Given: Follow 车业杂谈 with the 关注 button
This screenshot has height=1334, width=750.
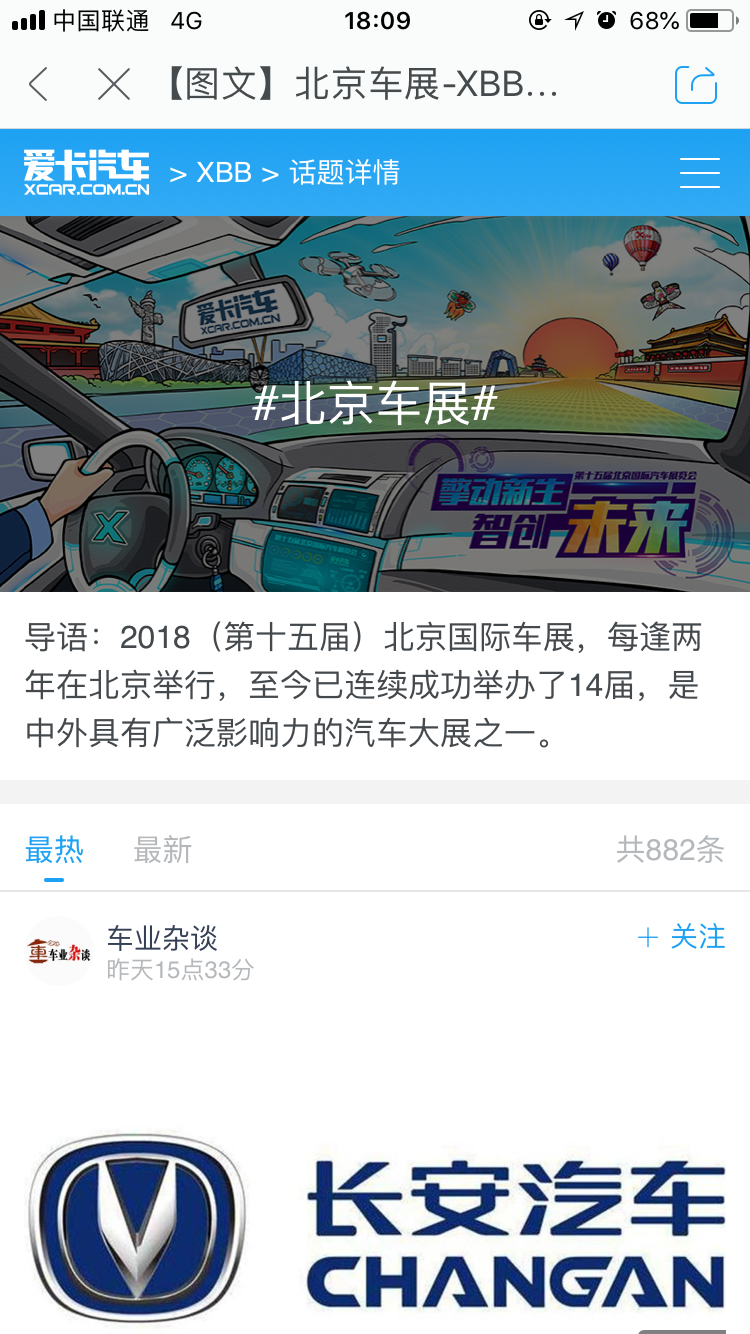Looking at the screenshot, I should tap(681, 937).
